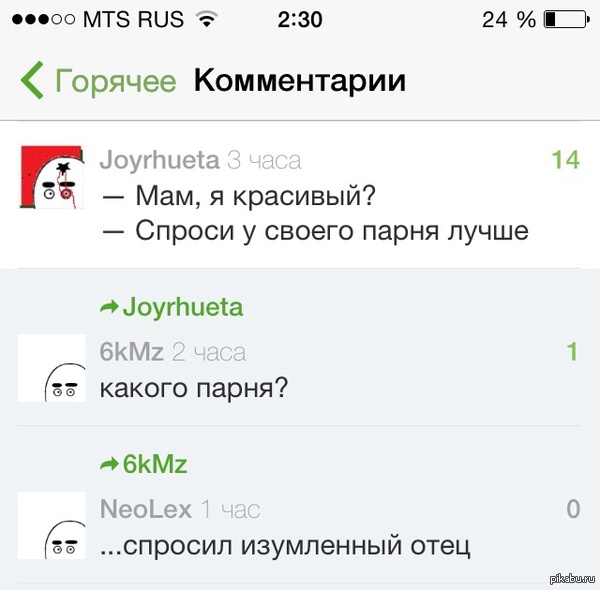Open 6kMz's profile from the username
Image resolution: width=600 pixels, height=590 pixels.
click(132, 352)
